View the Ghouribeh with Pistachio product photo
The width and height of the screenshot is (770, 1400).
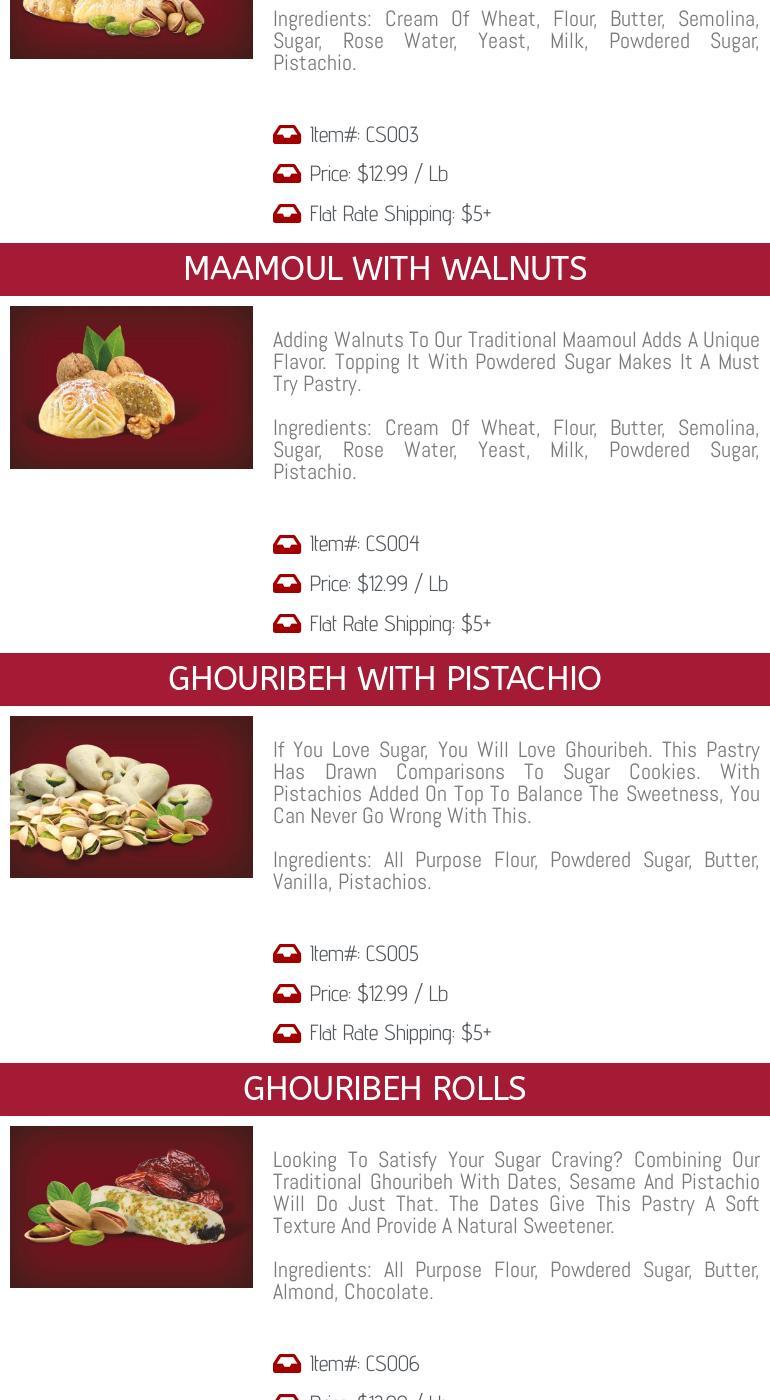click(x=131, y=797)
